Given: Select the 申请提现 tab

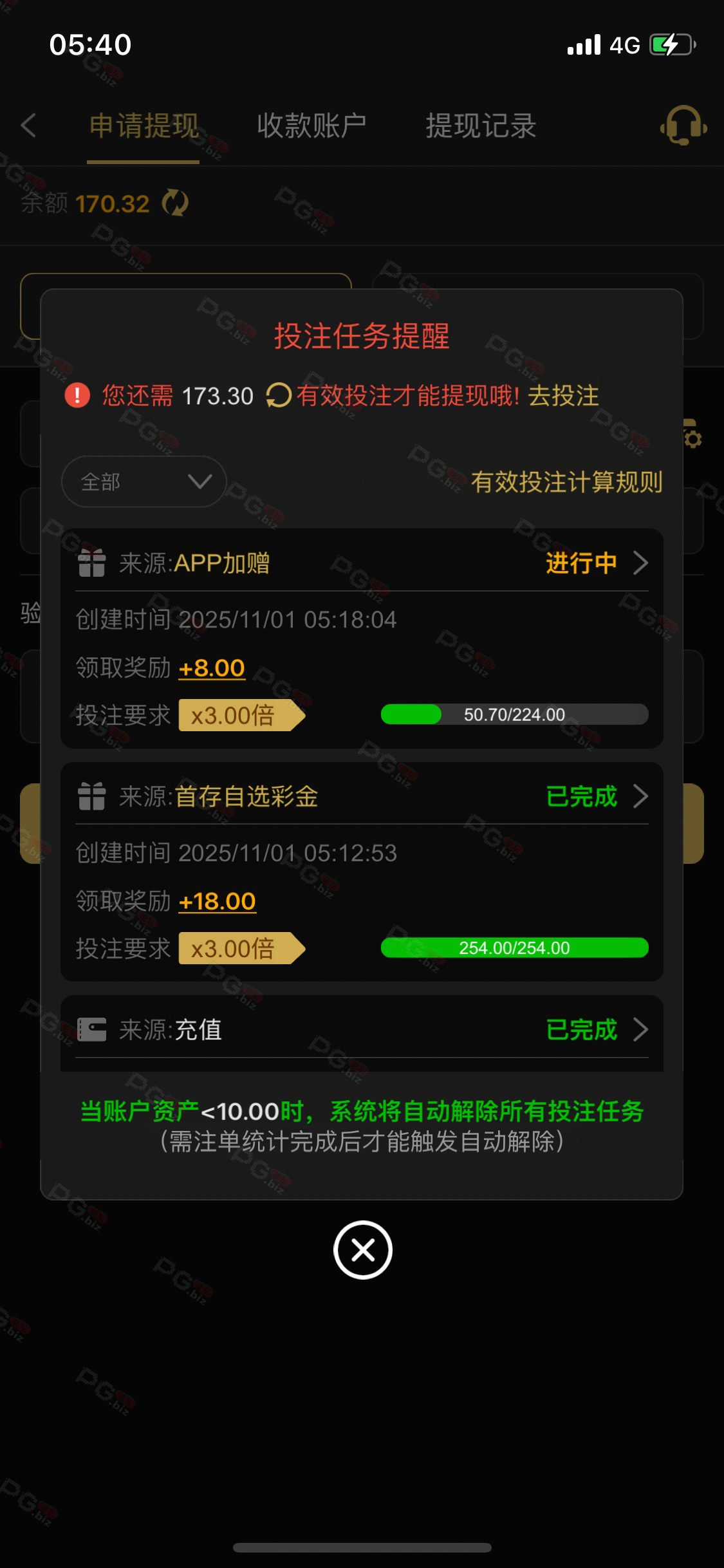Looking at the screenshot, I should pos(144,126).
